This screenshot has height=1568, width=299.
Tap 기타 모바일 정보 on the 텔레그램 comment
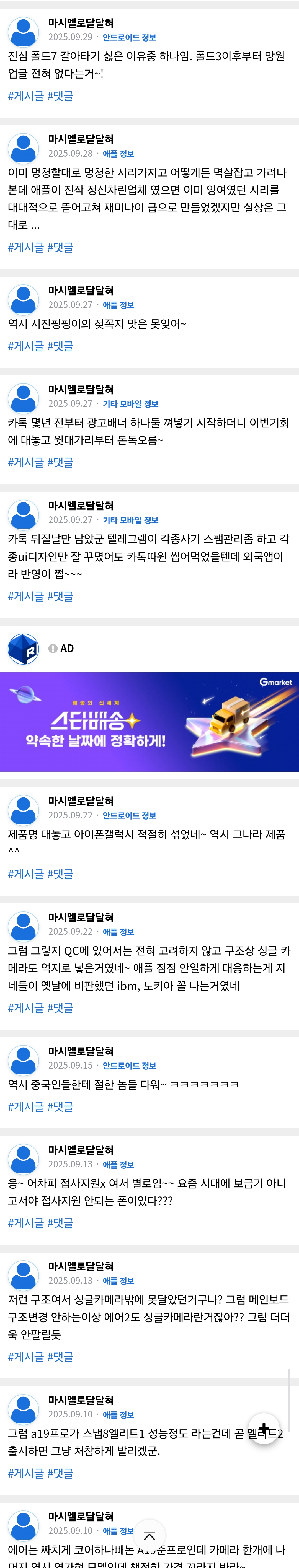coord(130,520)
